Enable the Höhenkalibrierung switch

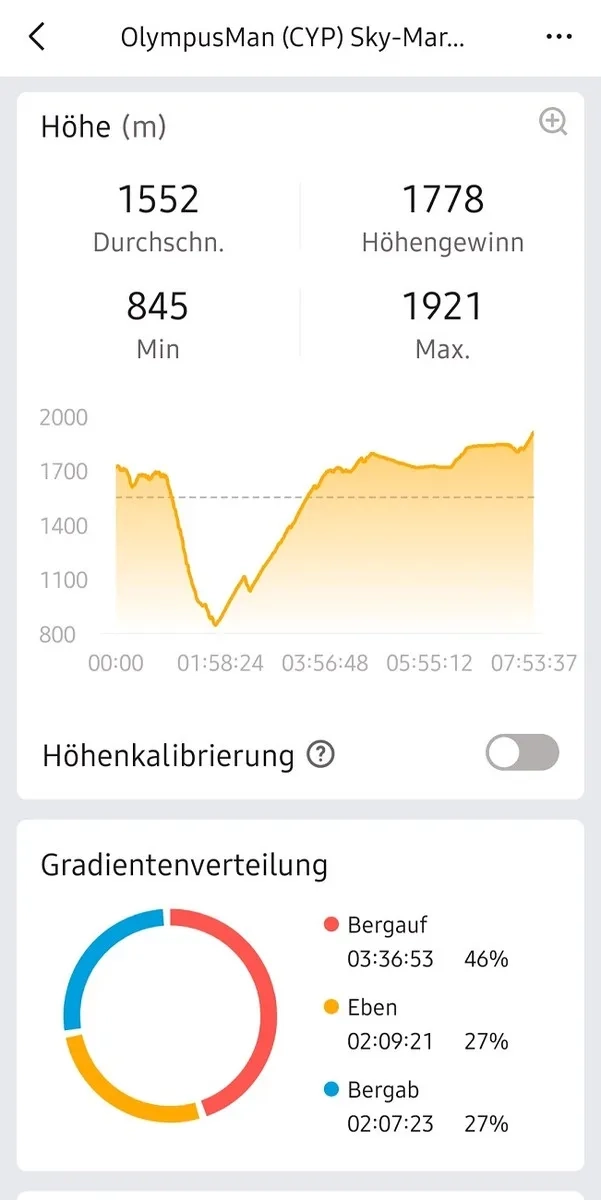[522, 753]
